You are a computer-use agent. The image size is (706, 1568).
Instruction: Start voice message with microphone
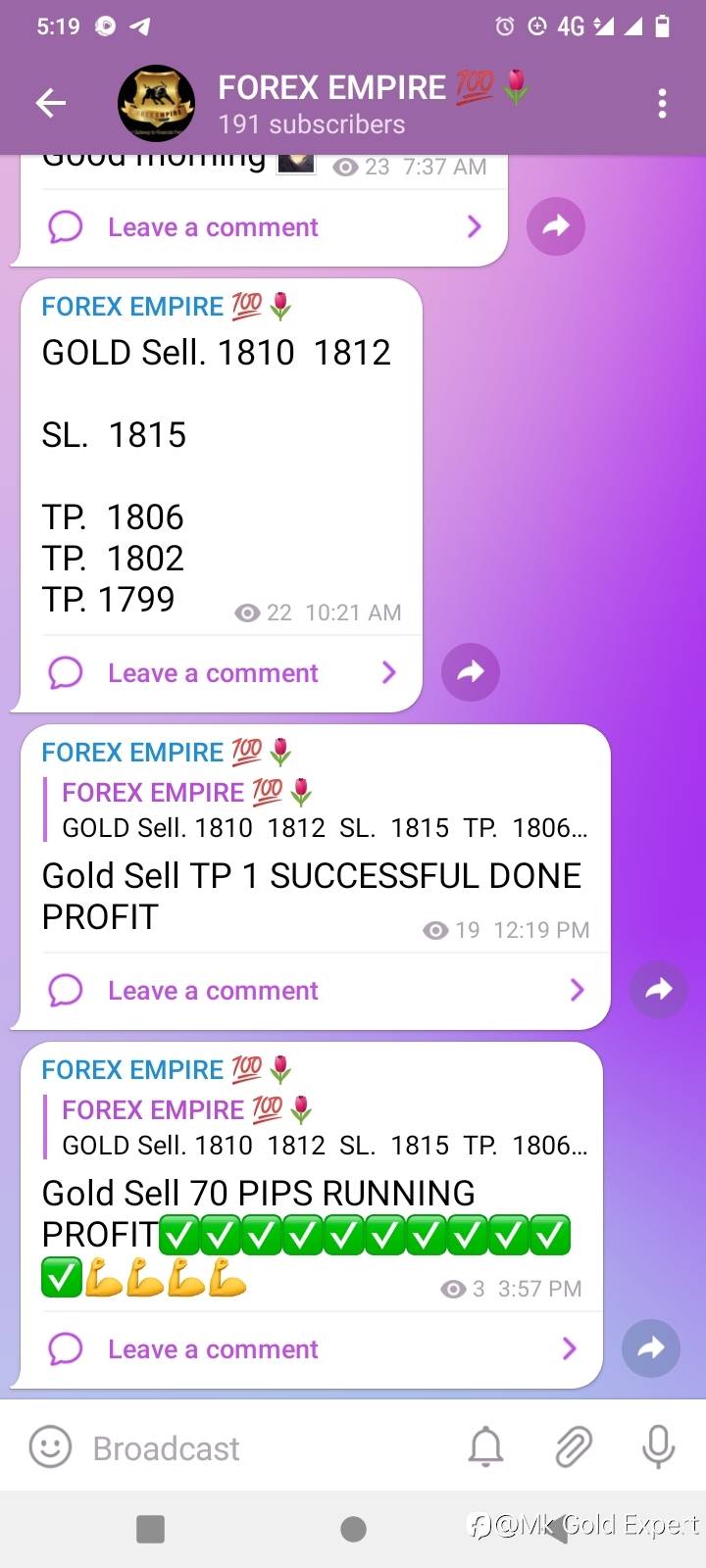(658, 1447)
